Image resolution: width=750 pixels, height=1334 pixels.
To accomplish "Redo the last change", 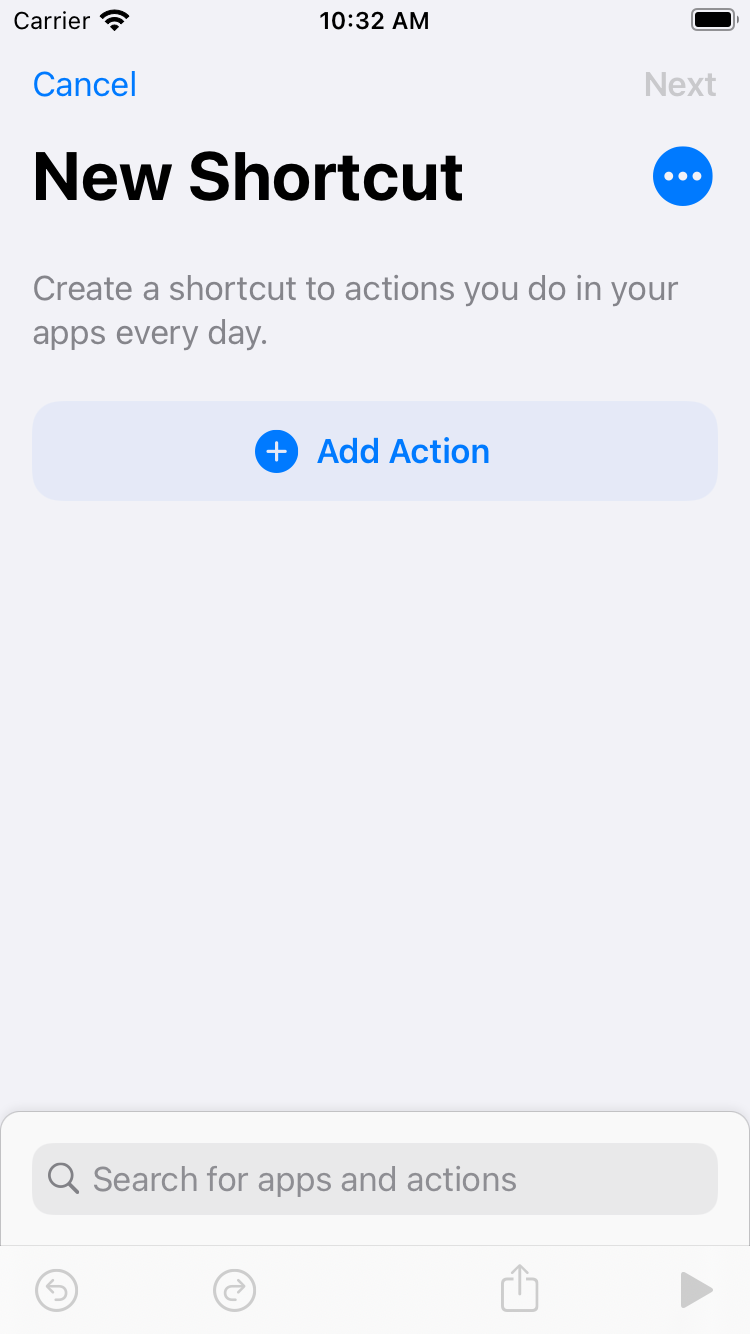I will (x=235, y=1290).
